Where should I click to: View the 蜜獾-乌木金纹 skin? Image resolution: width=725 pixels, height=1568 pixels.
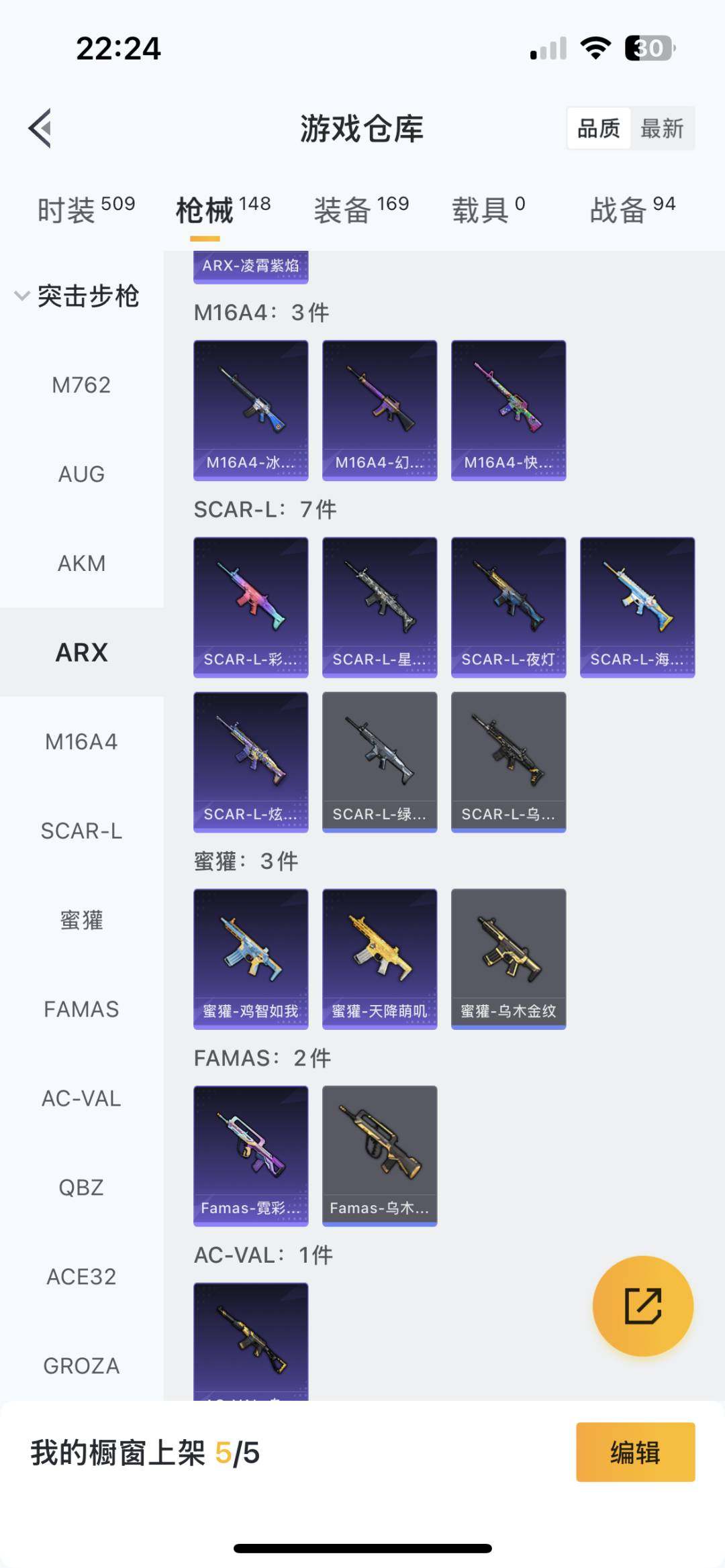click(508, 959)
